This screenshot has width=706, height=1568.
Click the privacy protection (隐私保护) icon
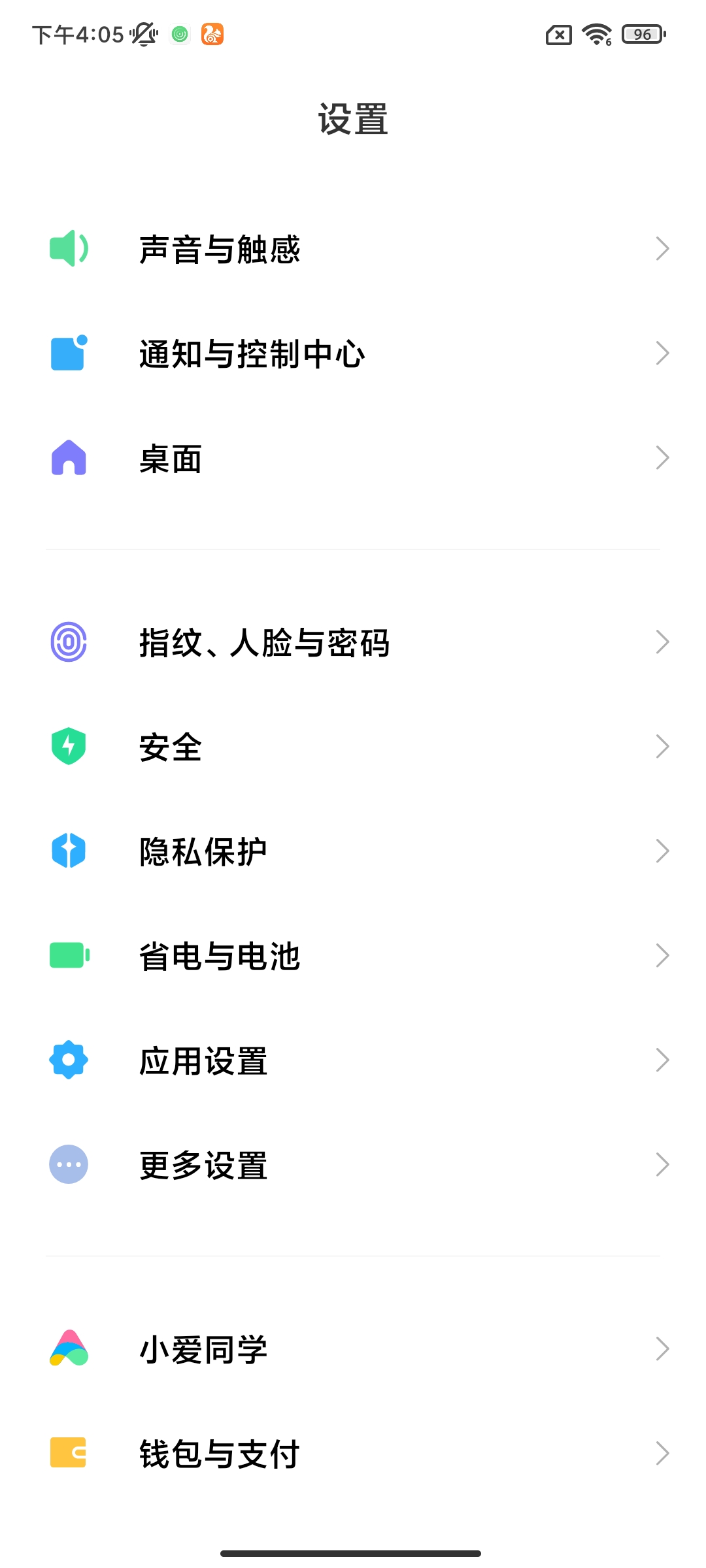coord(69,850)
